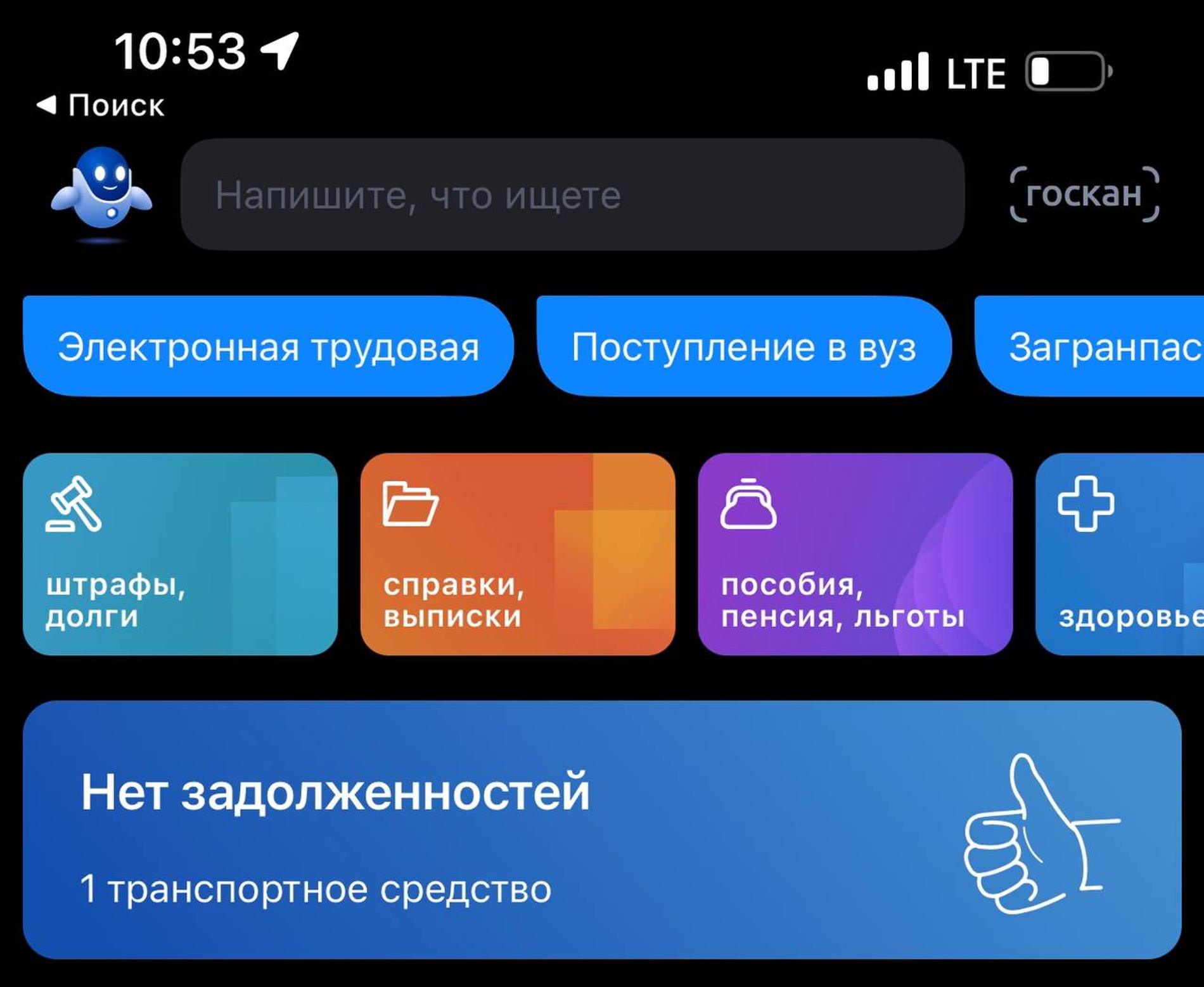Open the 'штрафы, долги' category card

180,554
